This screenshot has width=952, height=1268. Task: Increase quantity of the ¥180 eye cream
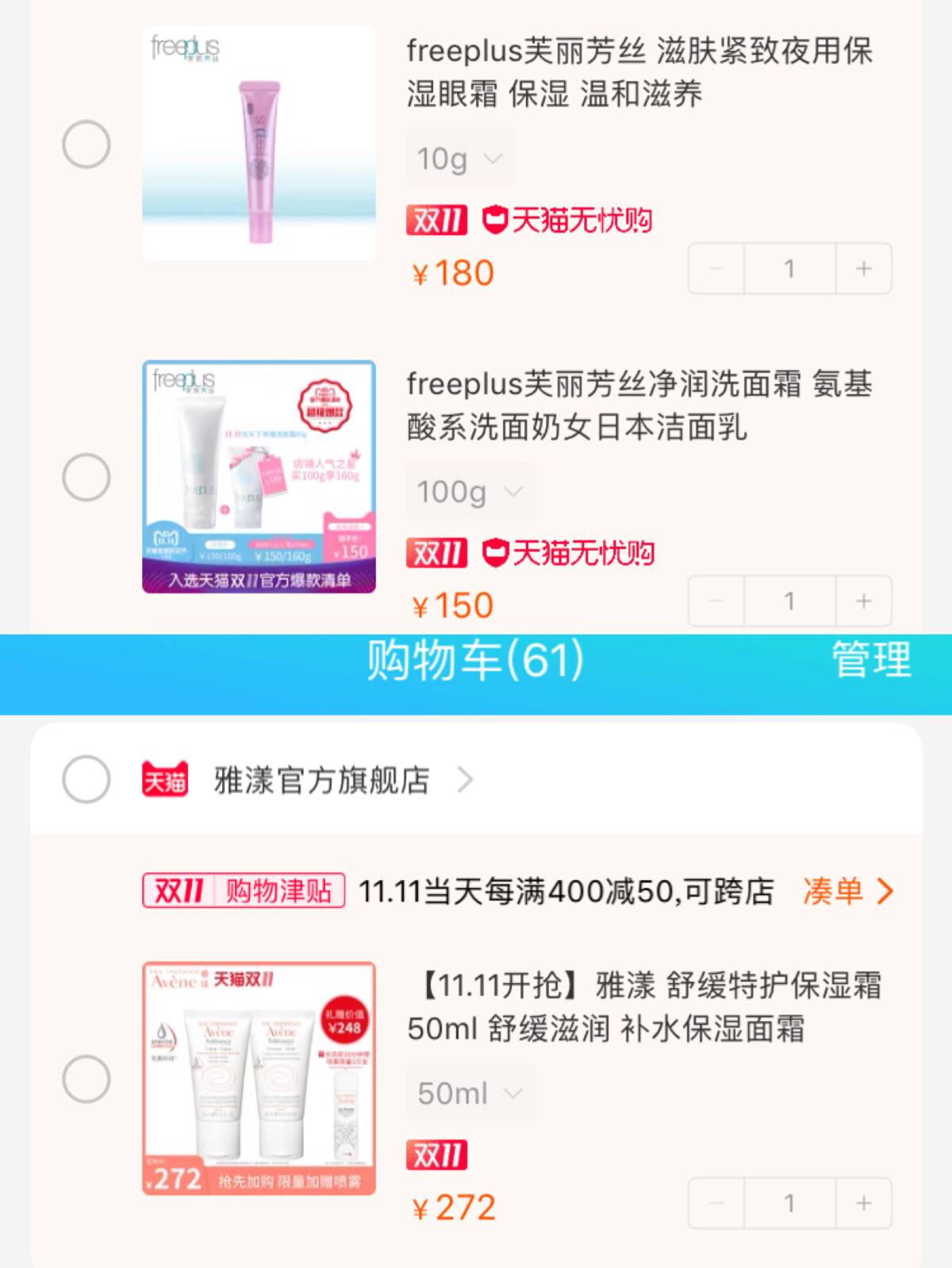[x=864, y=269]
